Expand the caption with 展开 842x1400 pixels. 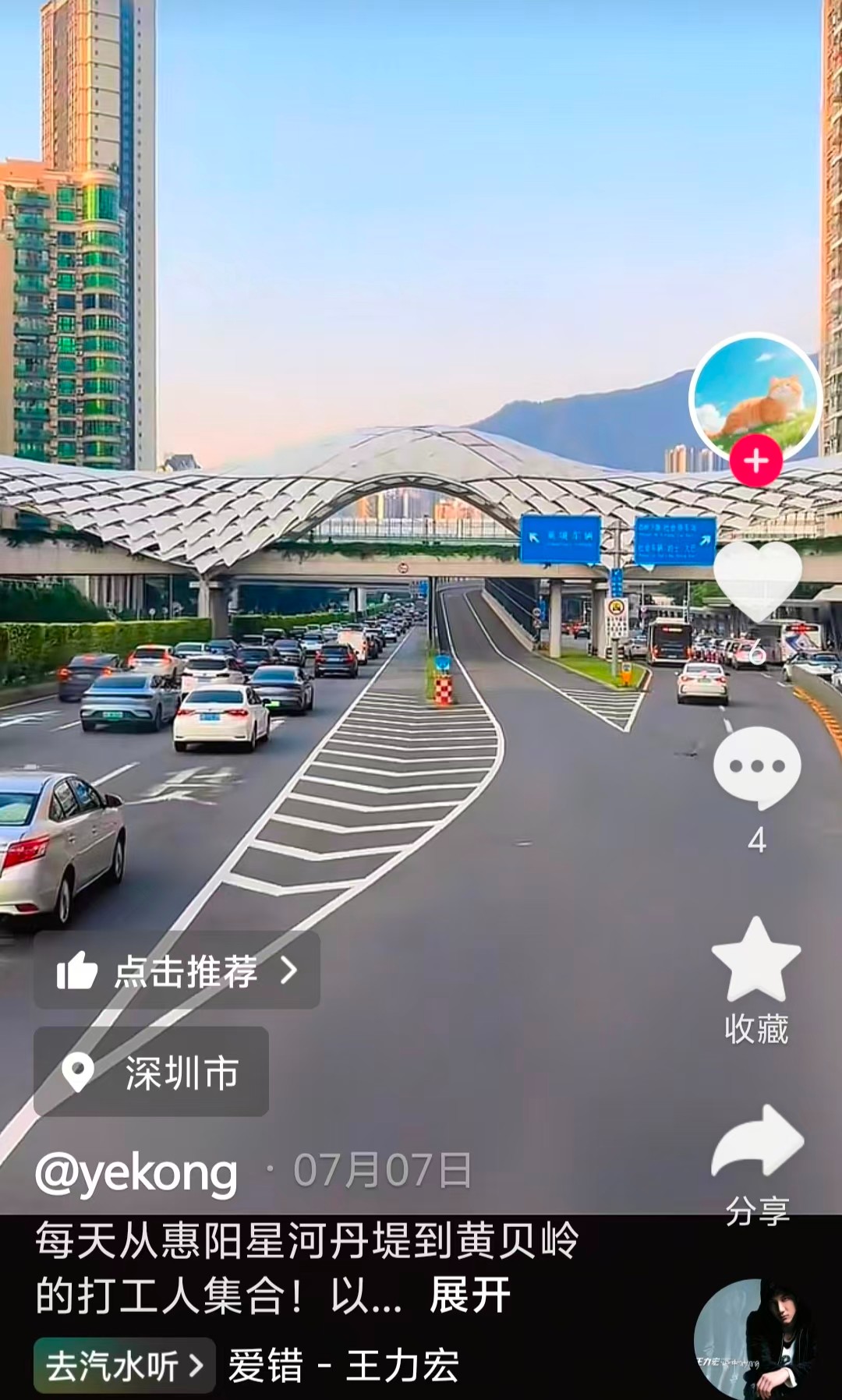(x=470, y=1296)
